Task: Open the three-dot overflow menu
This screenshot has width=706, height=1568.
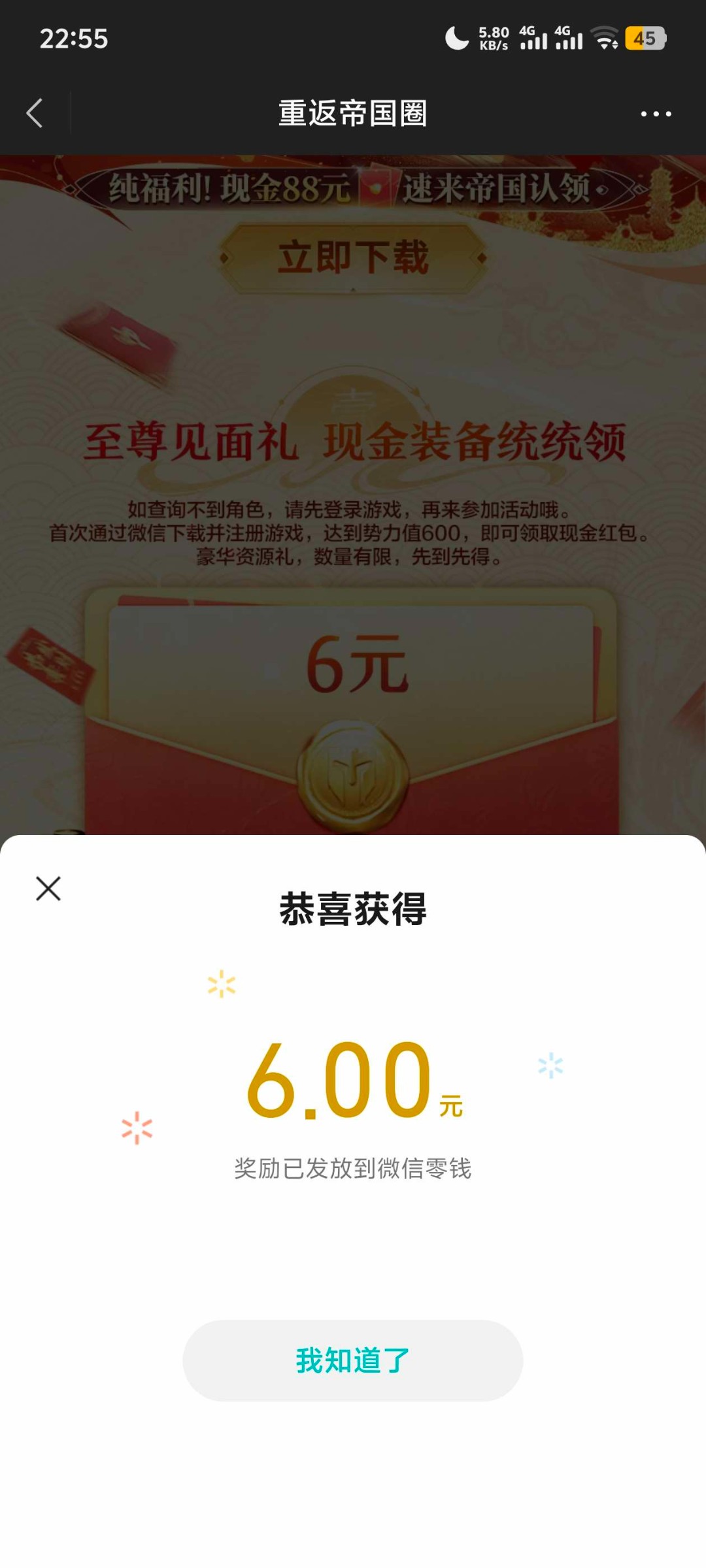Action: click(x=656, y=114)
